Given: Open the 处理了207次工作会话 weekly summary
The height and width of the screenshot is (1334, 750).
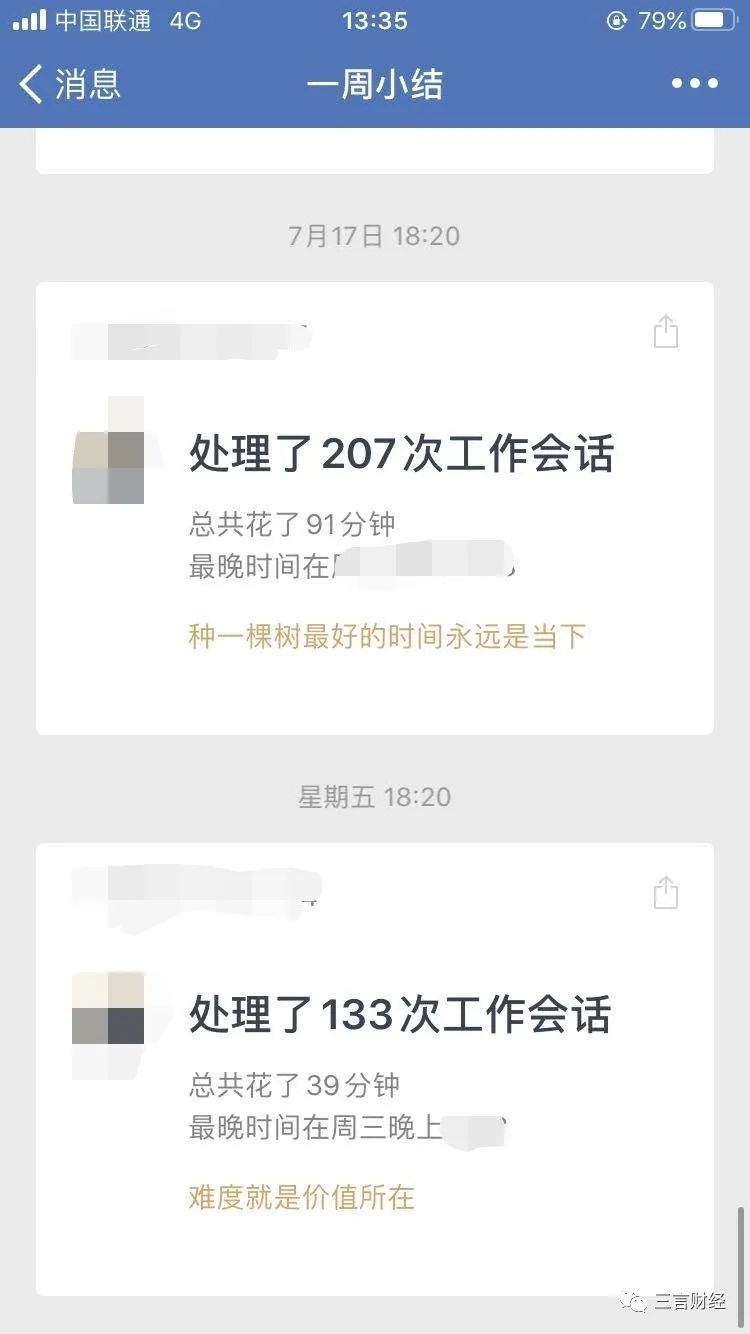Looking at the screenshot, I should [x=400, y=455].
